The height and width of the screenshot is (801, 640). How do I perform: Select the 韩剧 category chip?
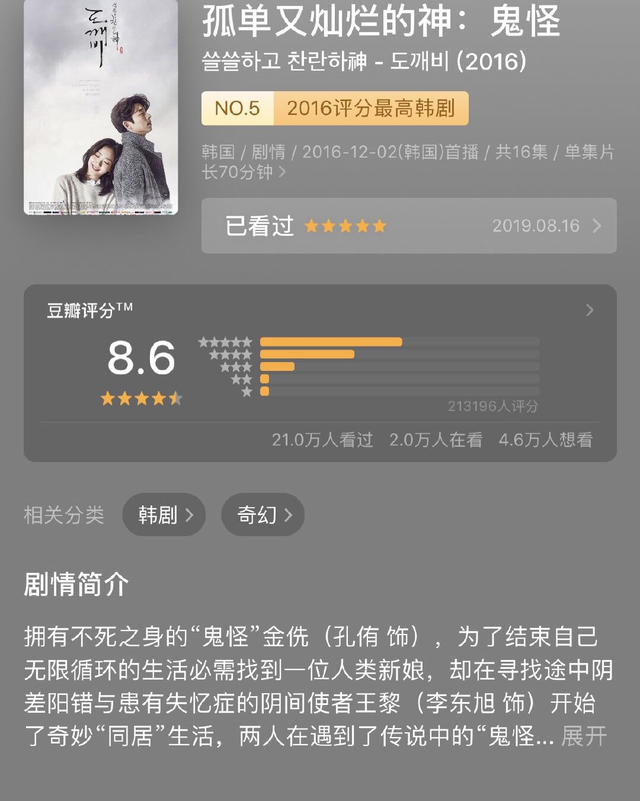pyautogui.click(x=165, y=515)
